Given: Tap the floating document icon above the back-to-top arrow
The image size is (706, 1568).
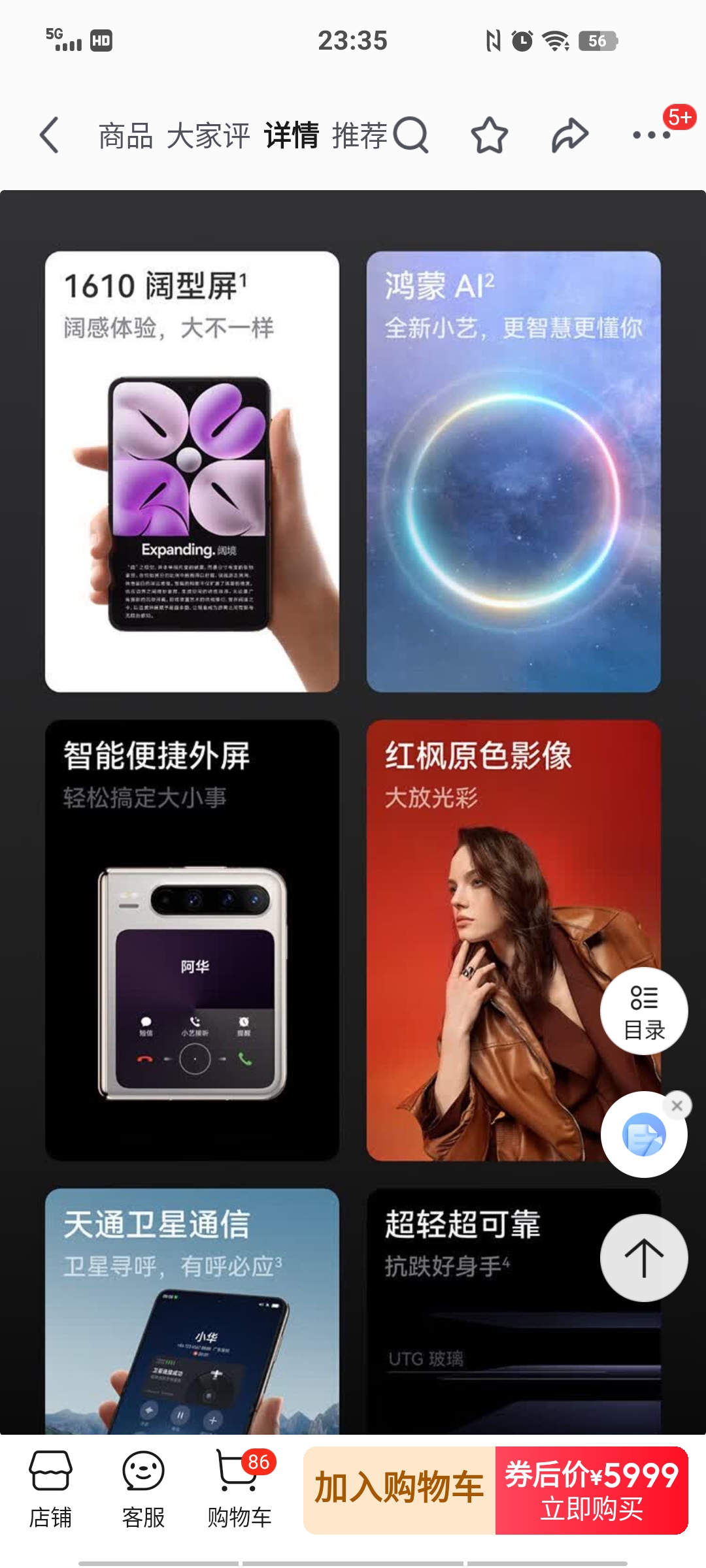Looking at the screenshot, I should [x=644, y=1135].
